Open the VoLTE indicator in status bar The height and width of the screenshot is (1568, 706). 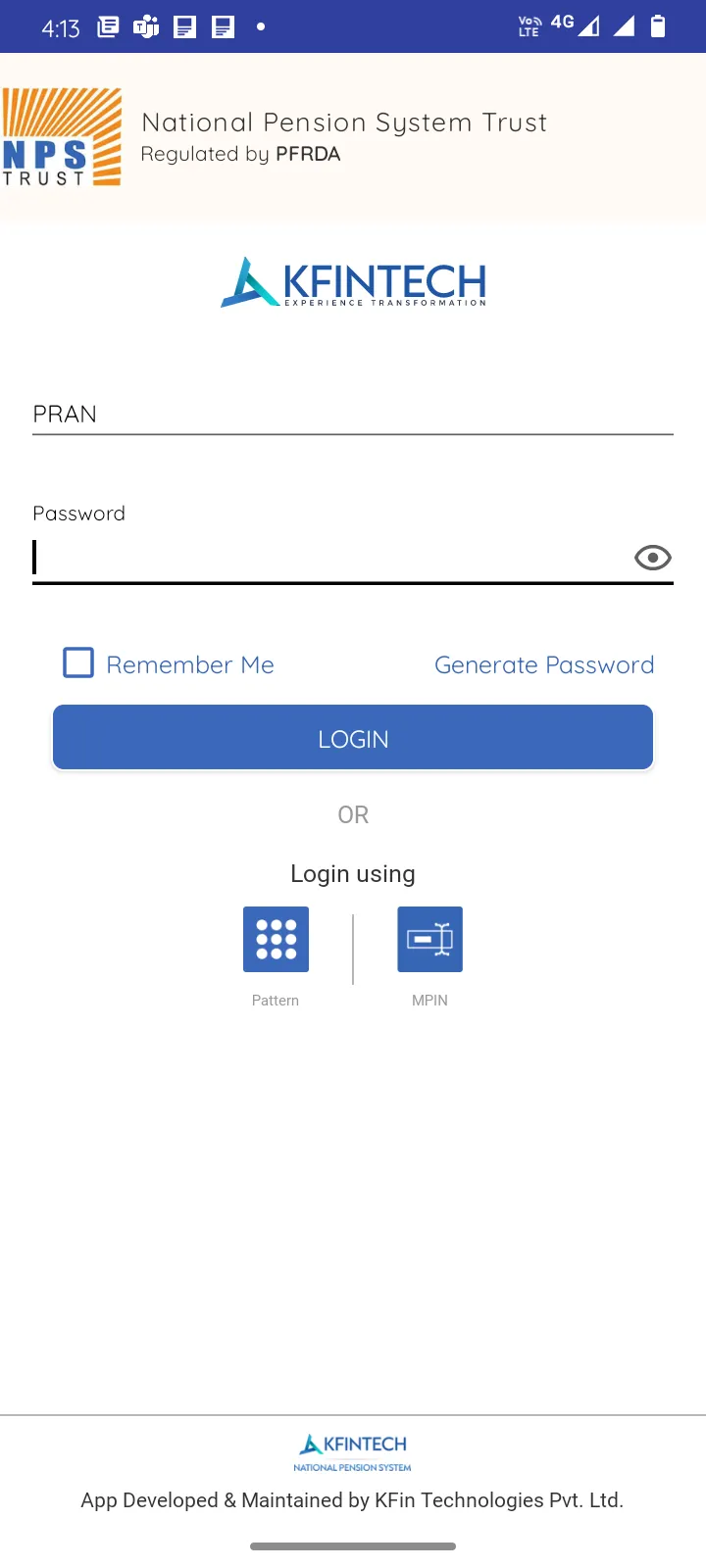tap(529, 25)
